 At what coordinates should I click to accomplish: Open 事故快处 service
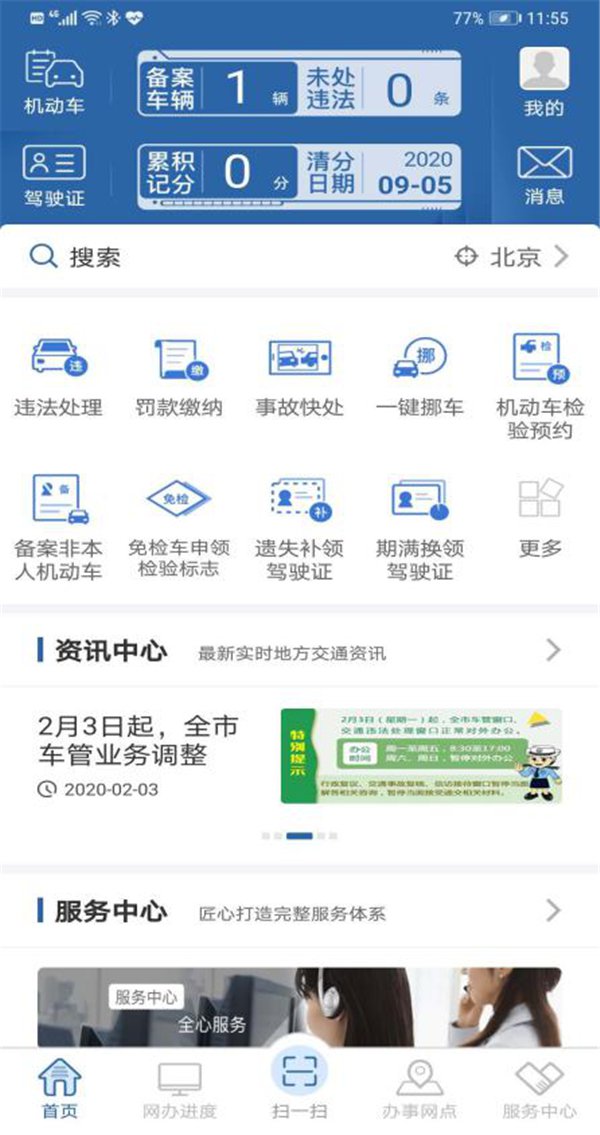pyautogui.click(x=299, y=377)
